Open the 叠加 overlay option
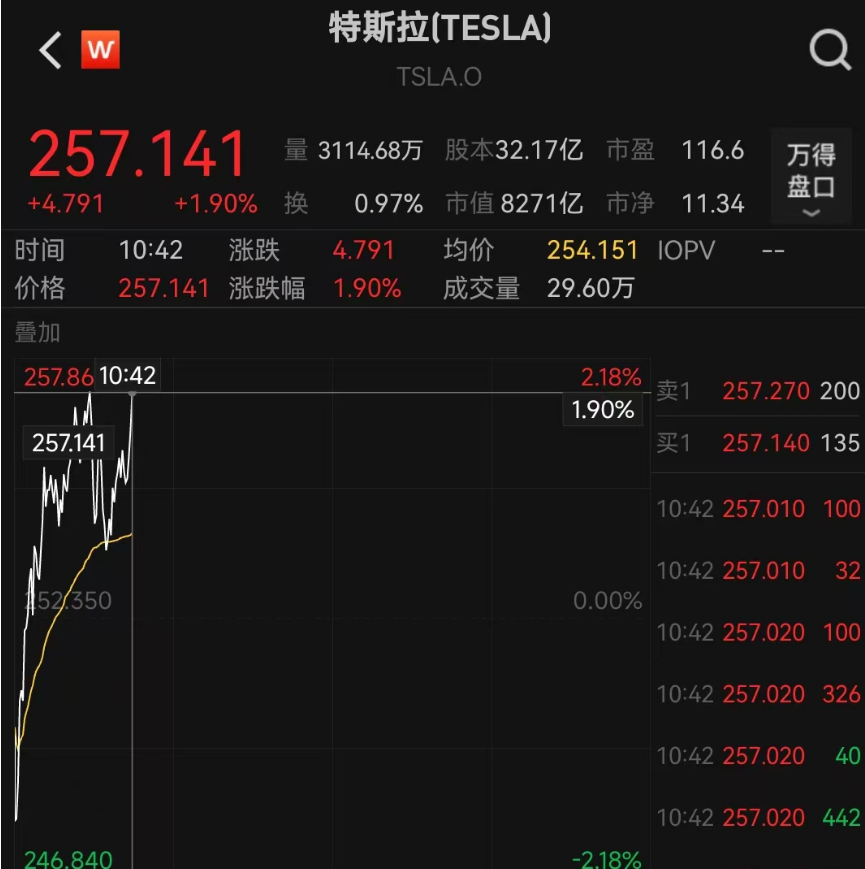865x869 pixels. (x=37, y=333)
